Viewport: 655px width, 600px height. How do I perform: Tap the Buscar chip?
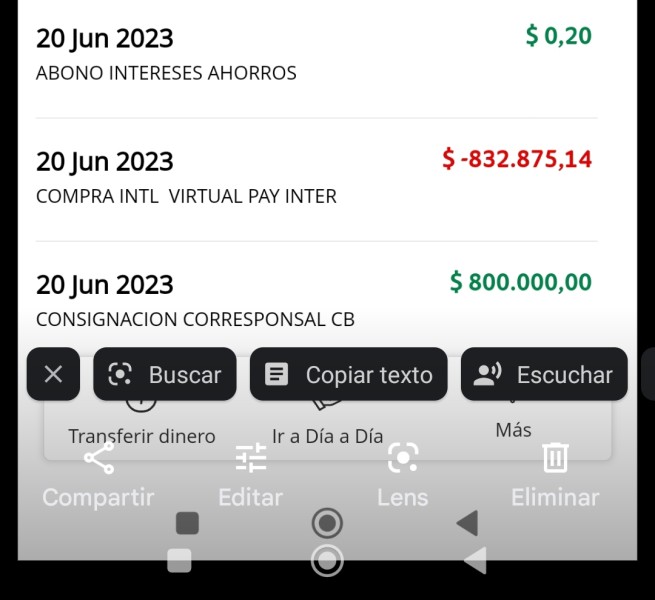point(165,374)
